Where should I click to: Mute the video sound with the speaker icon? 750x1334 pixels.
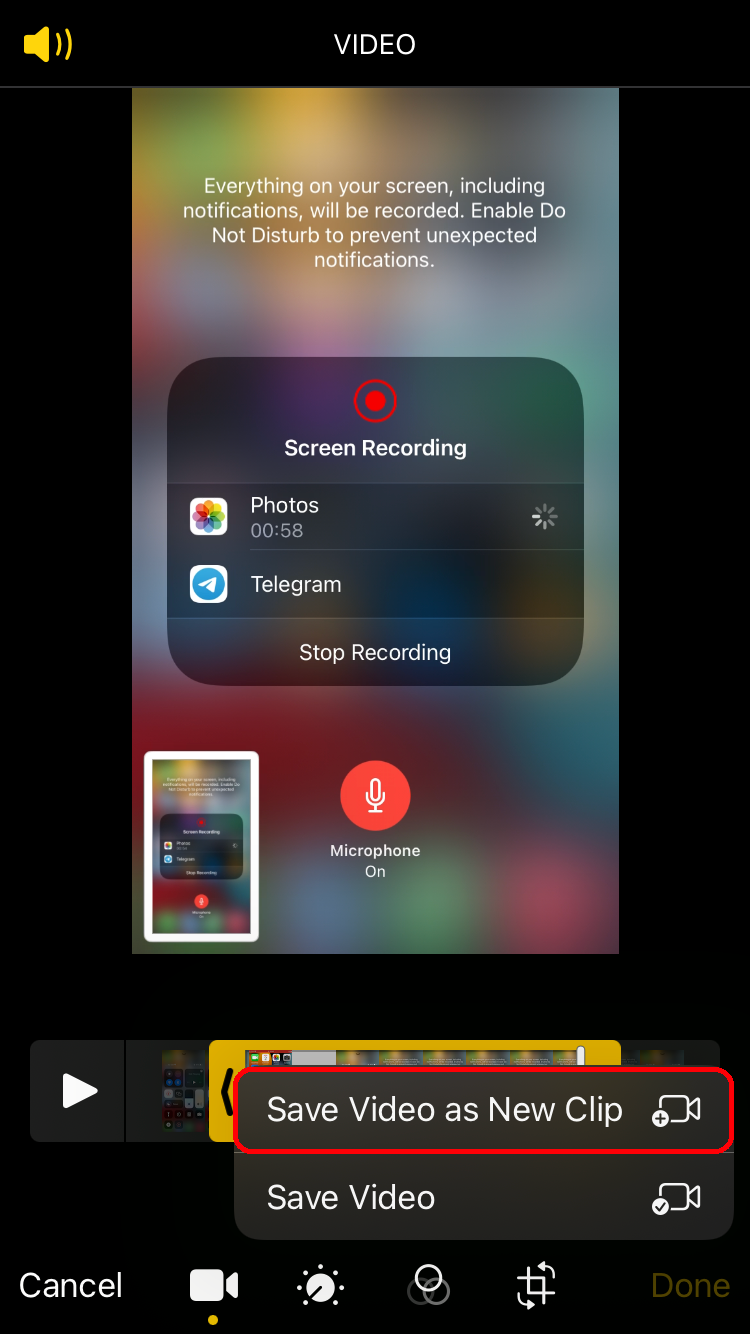[x=47, y=44]
